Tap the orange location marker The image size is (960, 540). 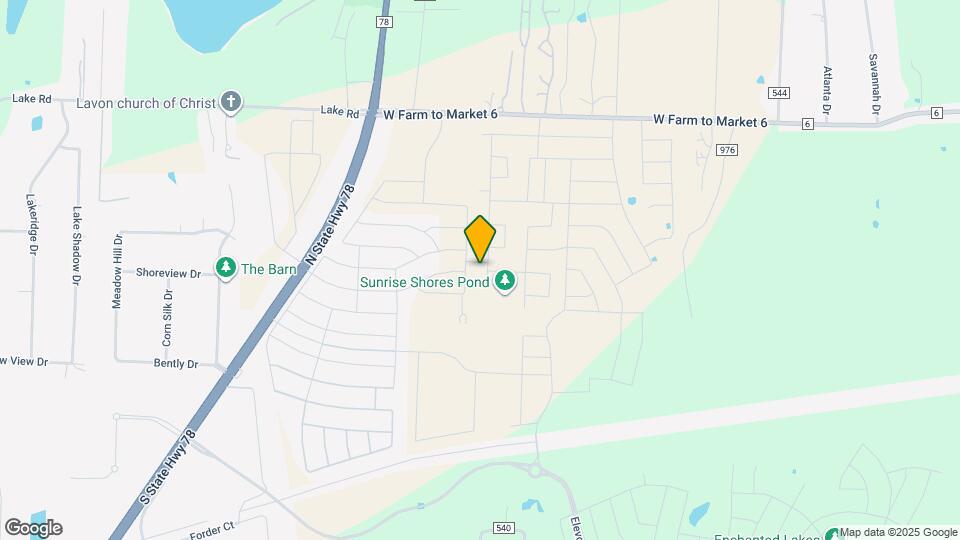pyautogui.click(x=480, y=238)
